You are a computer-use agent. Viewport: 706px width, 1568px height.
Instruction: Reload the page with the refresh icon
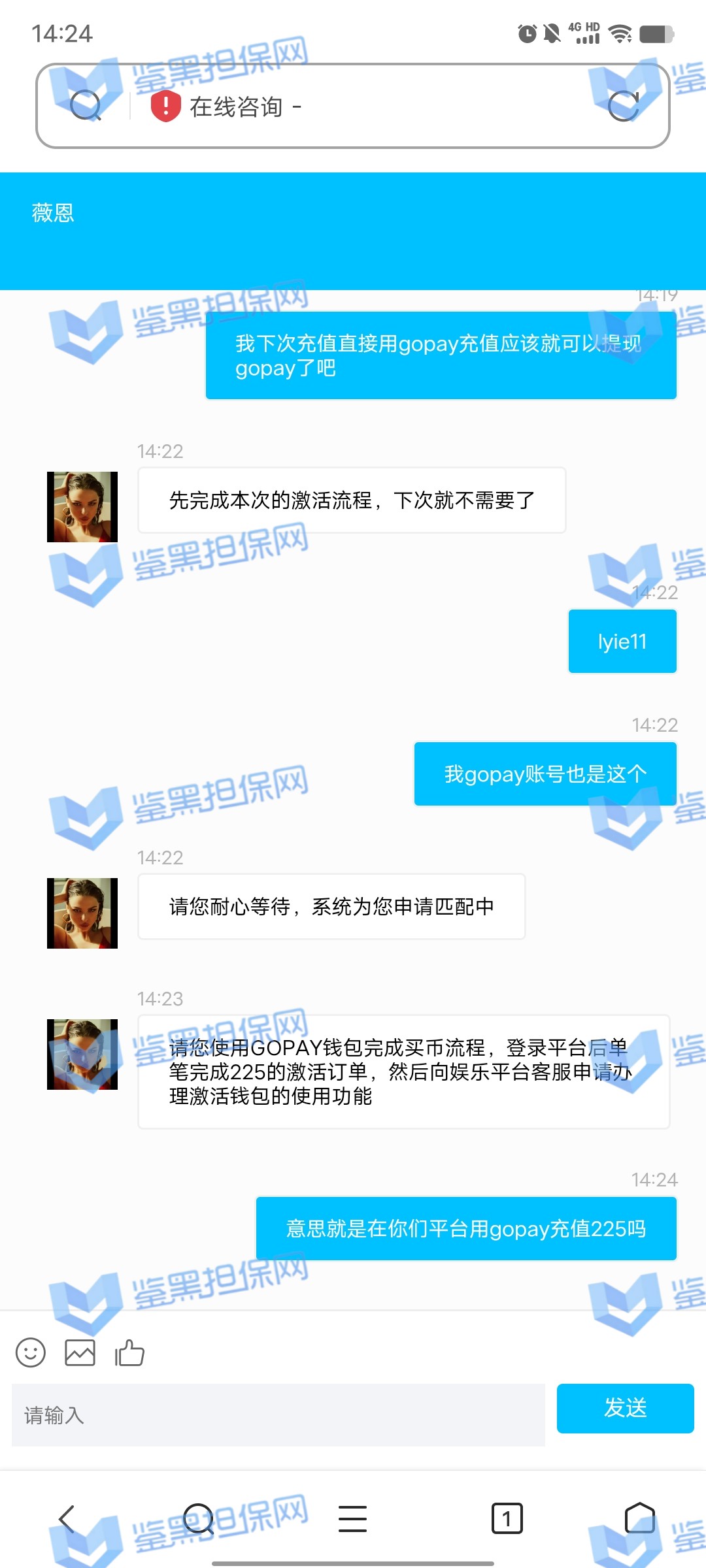coord(623,106)
